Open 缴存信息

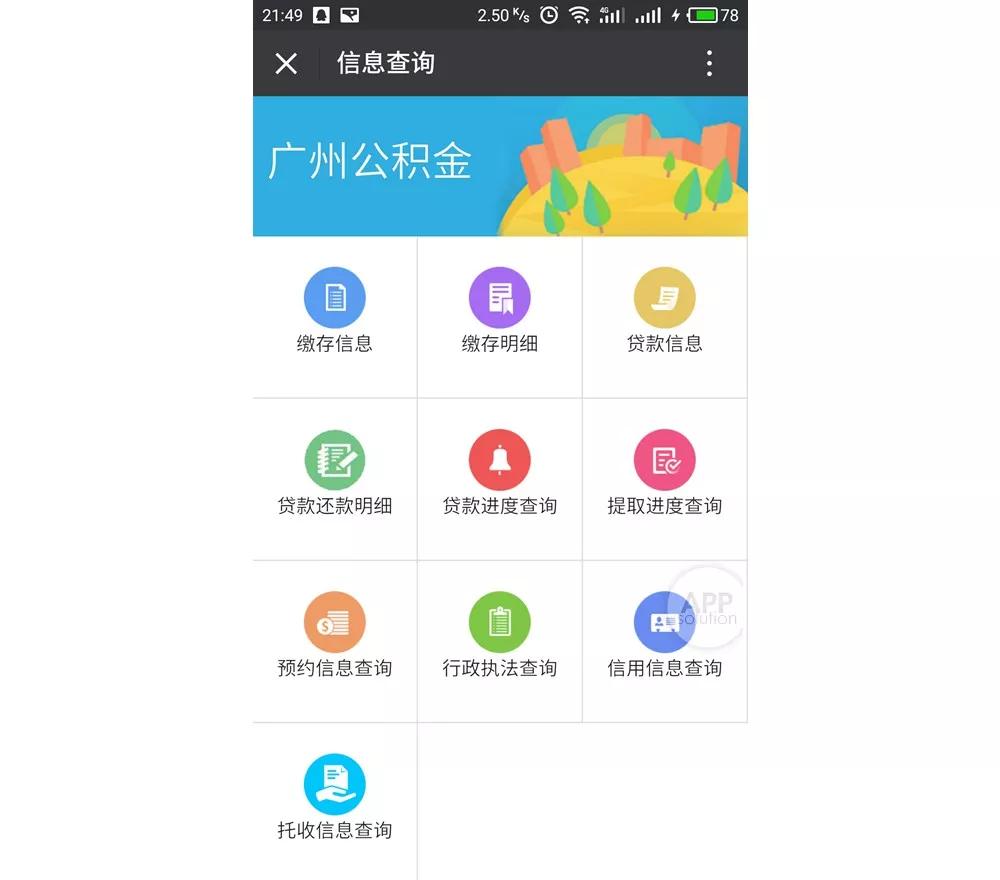[x=335, y=317]
